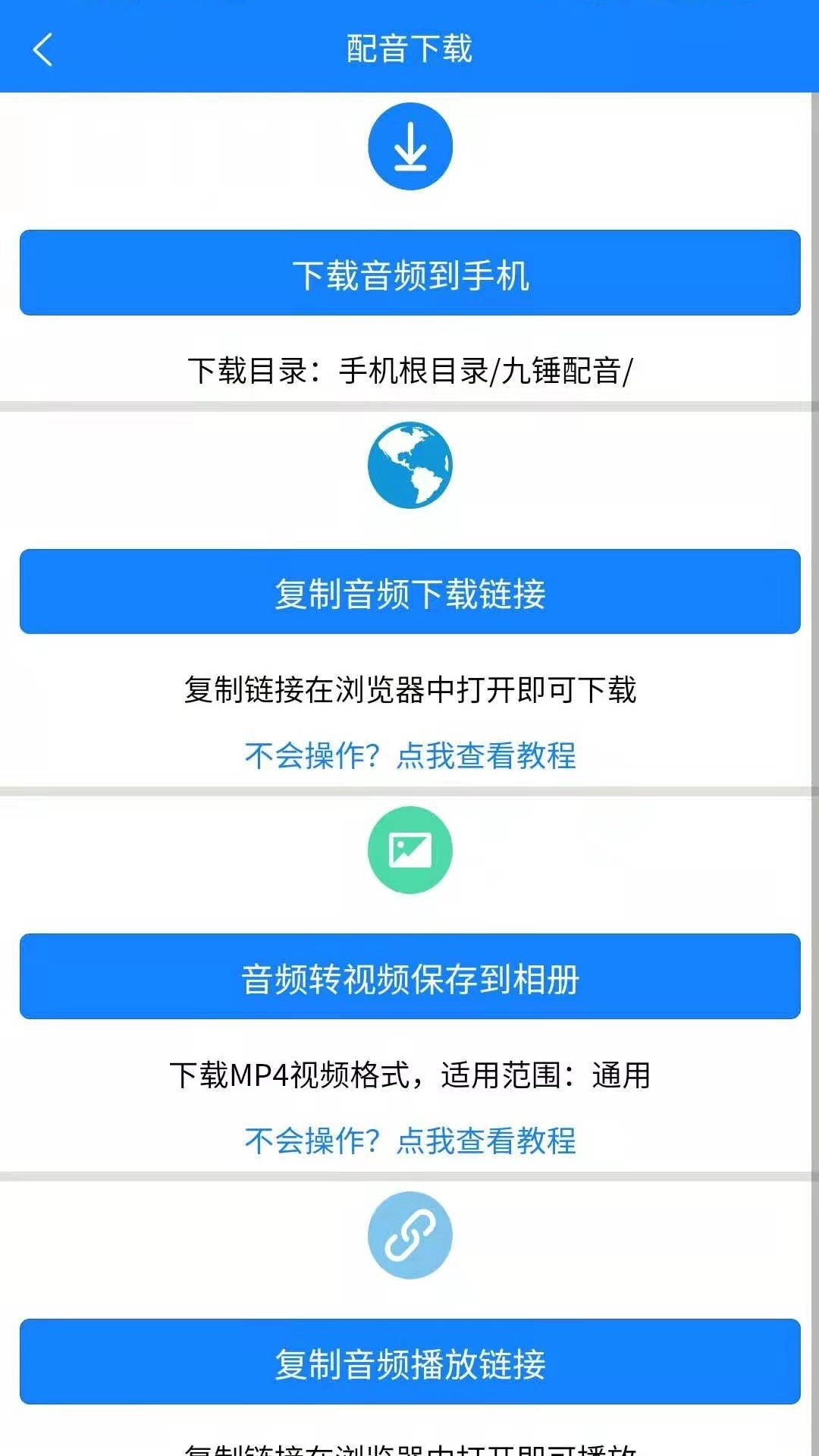
Task: Tap the 下载音频到手机 button
Action: tap(409, 273)
